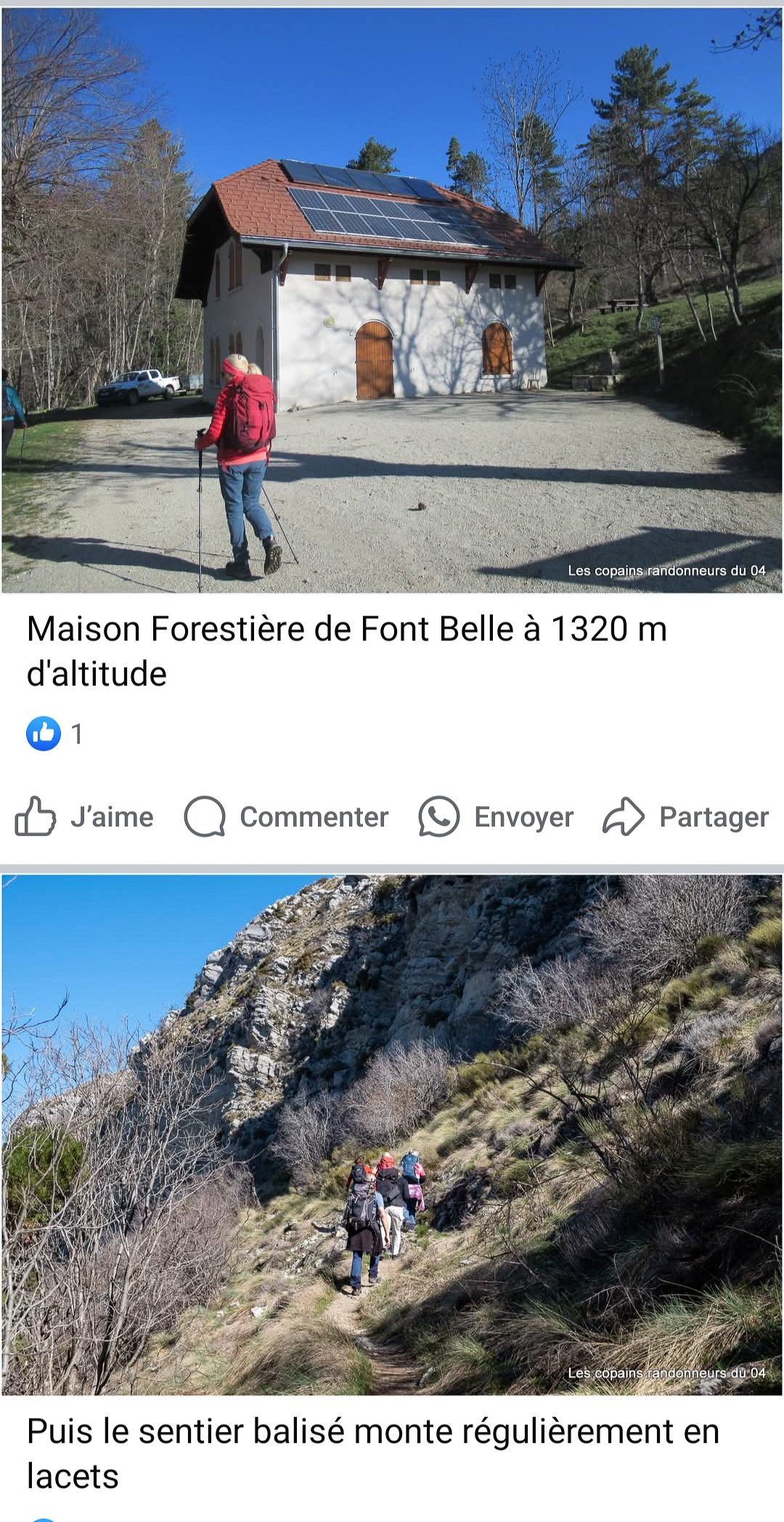Like the Maison Forestière de Font Belle photo
Viewport: 784px width, 1522px height.
click(x=85, y=817)
